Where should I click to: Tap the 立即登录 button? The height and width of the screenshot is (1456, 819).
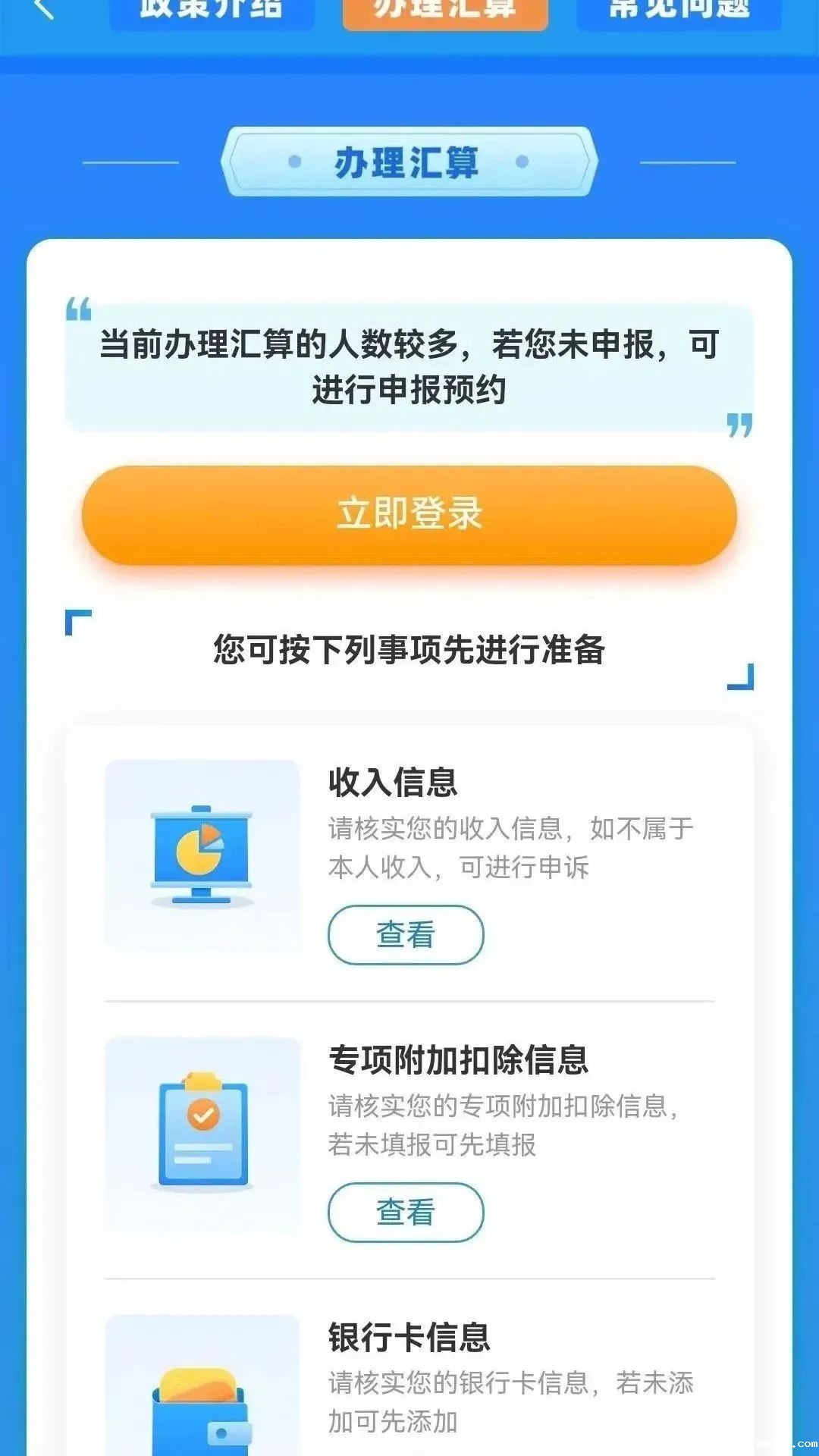coord(409,514)
